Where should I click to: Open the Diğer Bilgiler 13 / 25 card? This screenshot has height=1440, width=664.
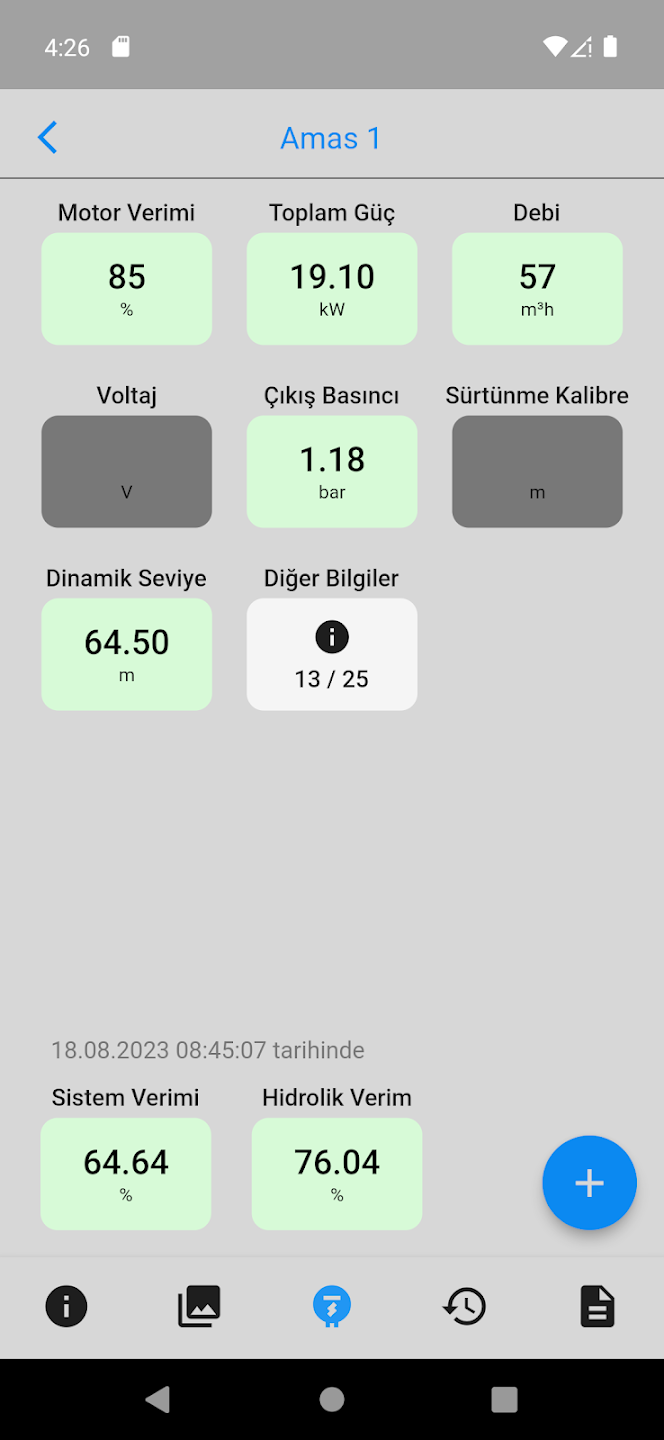coord(332,654)
